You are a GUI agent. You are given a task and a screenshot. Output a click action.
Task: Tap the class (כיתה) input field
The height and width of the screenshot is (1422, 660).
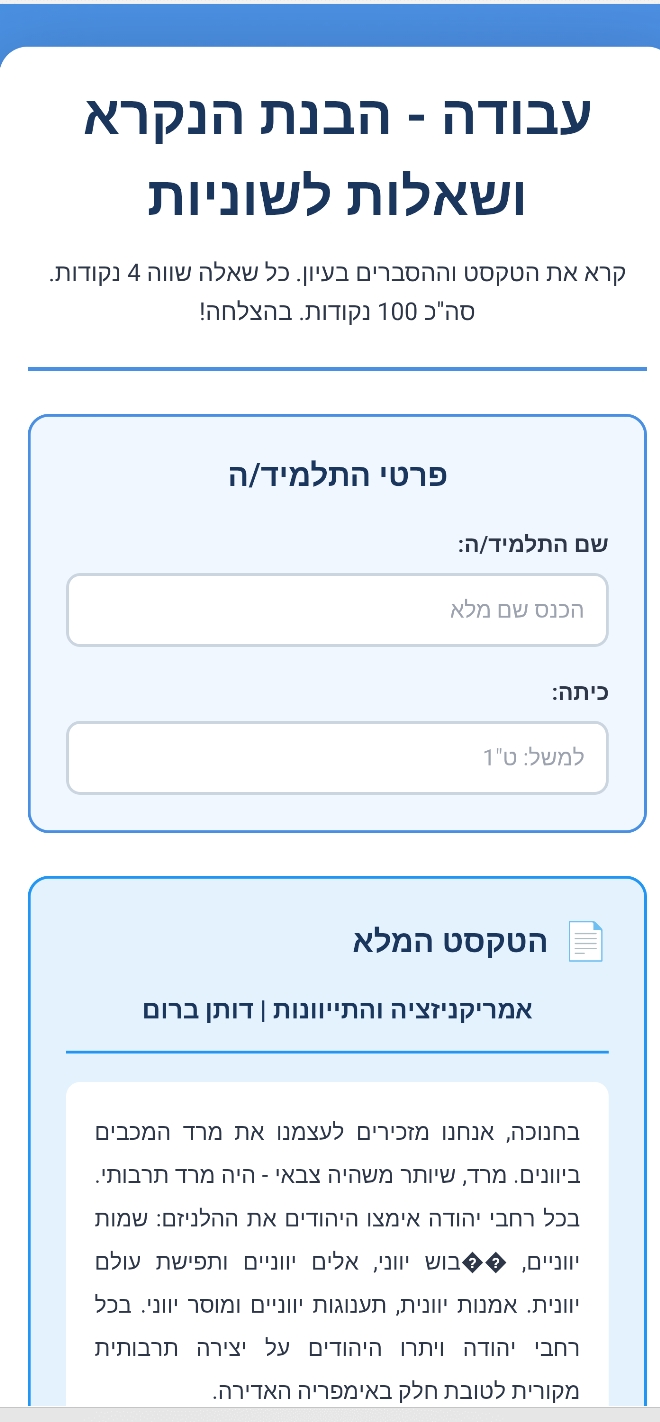tap(337, 758)
